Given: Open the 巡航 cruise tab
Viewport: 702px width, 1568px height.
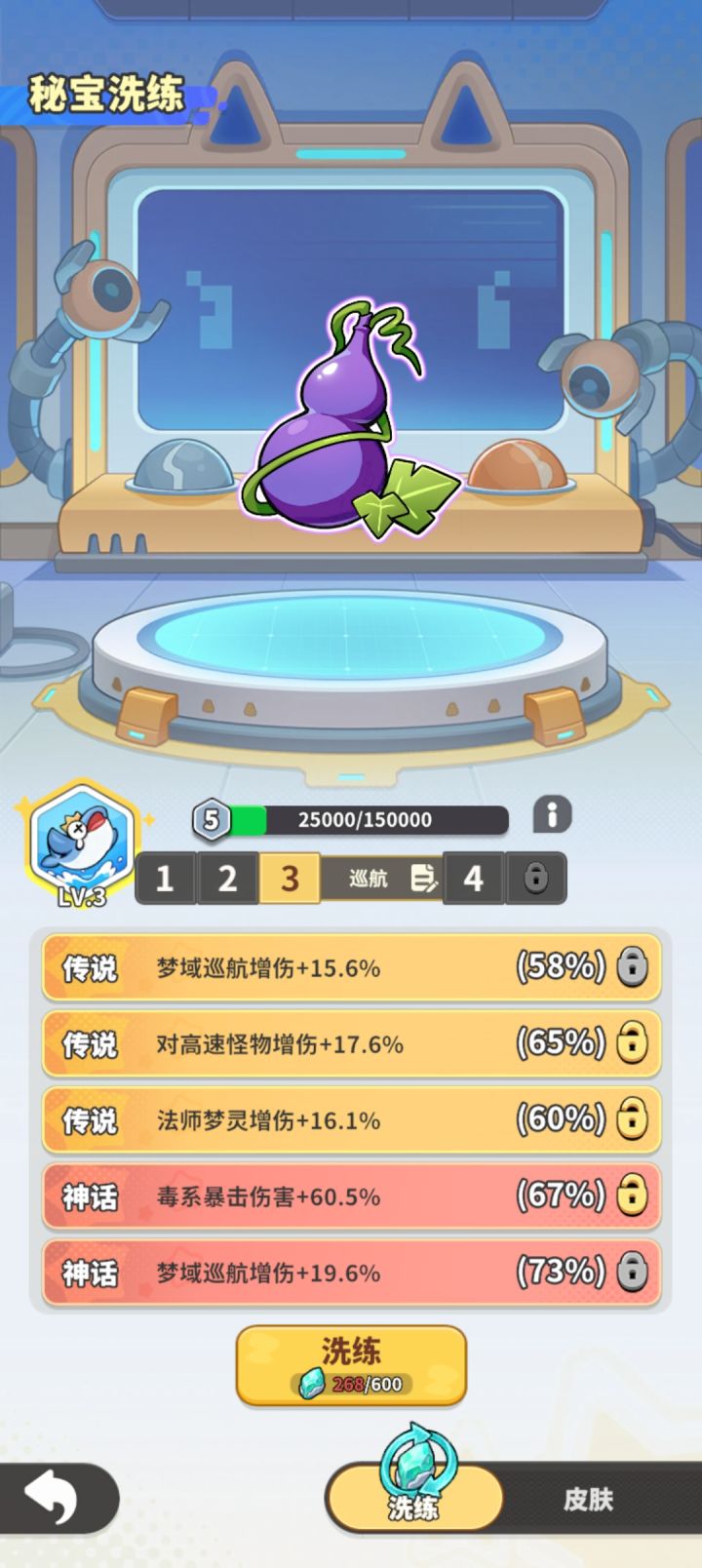Looking at the screenshot, I should tap(370, 878).
